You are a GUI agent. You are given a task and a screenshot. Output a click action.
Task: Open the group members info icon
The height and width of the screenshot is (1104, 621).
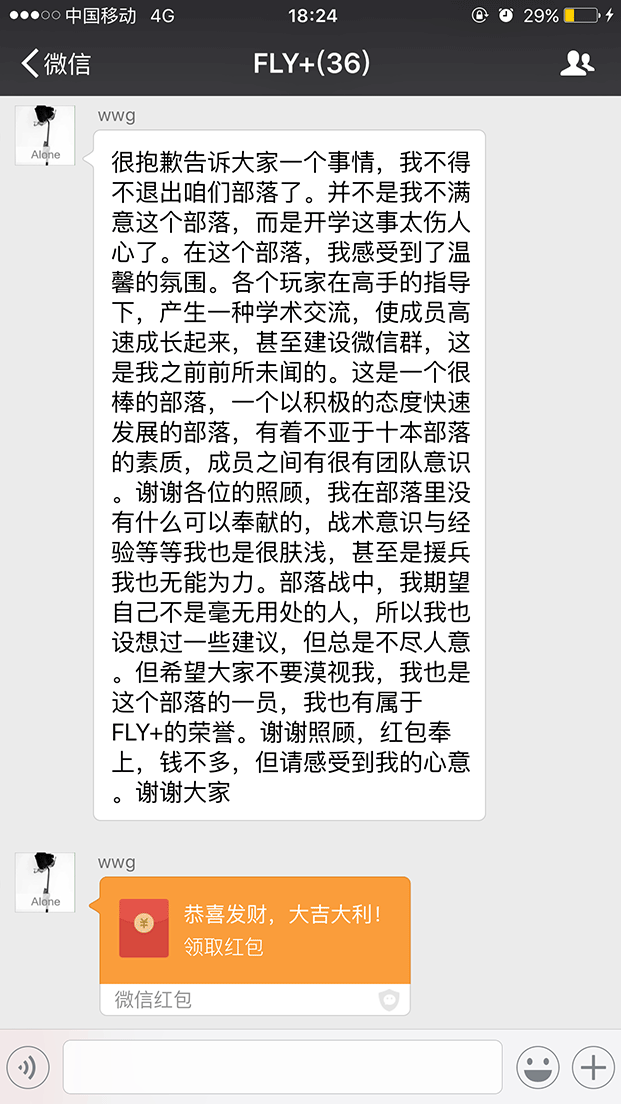[577, 63]
